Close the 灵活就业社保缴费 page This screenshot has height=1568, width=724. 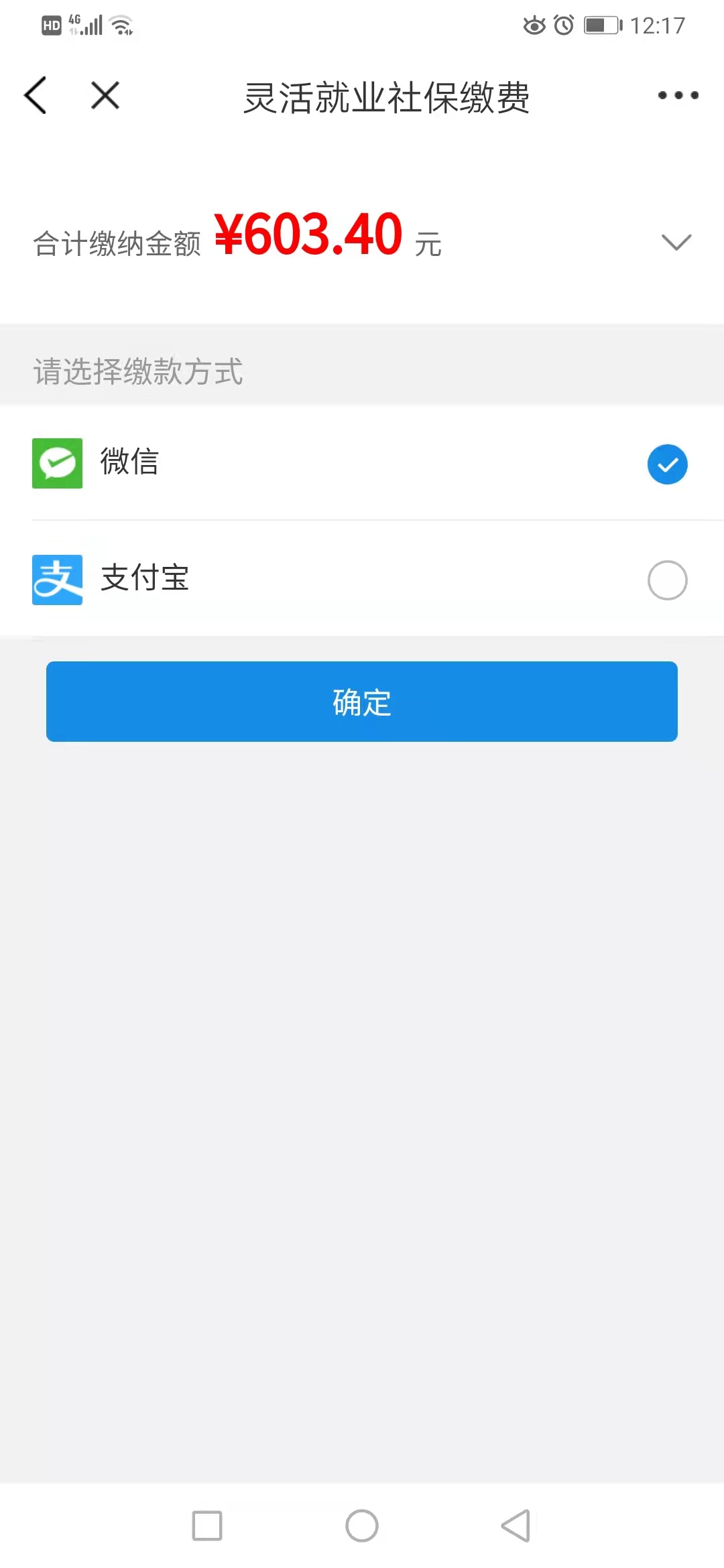point(105,95)
